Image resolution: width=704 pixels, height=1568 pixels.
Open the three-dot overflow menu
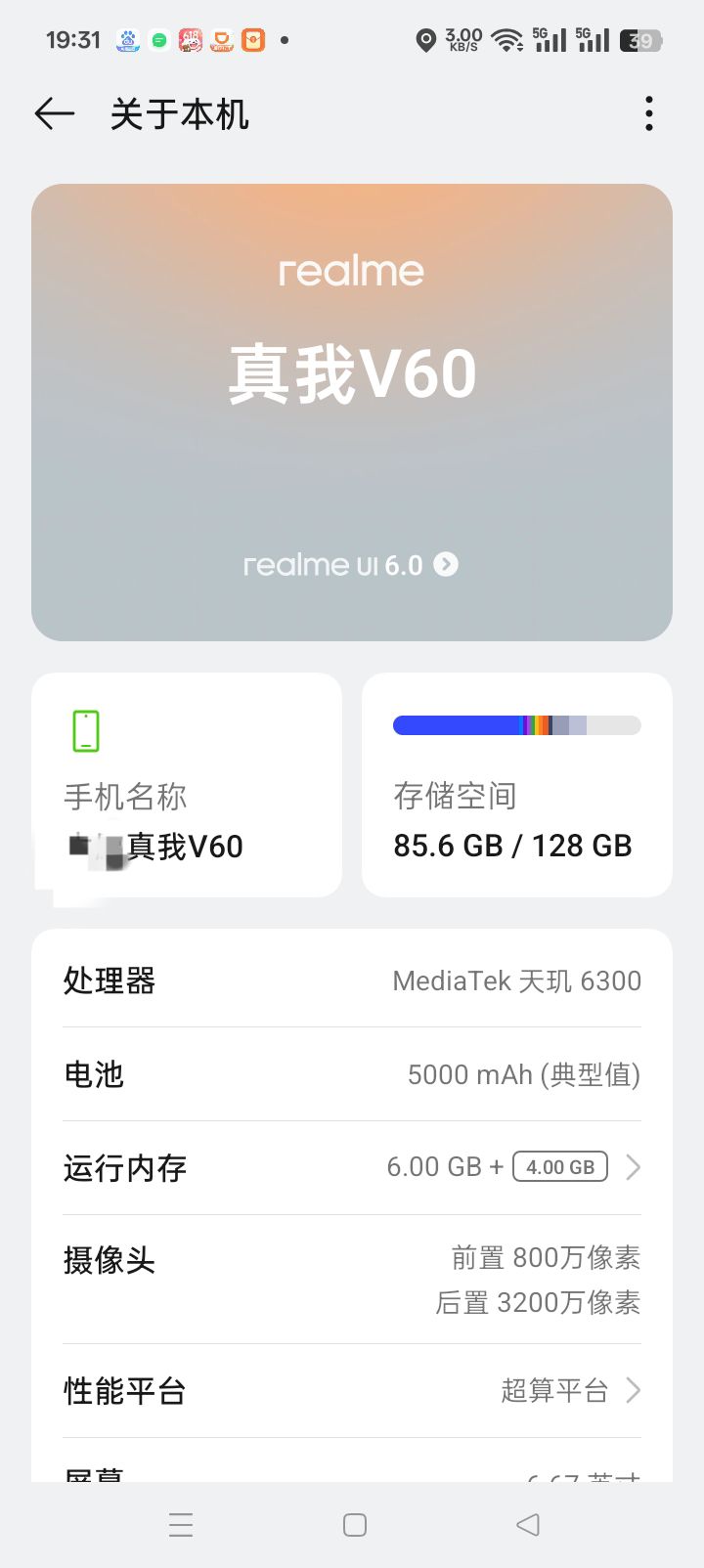[648, 114]
